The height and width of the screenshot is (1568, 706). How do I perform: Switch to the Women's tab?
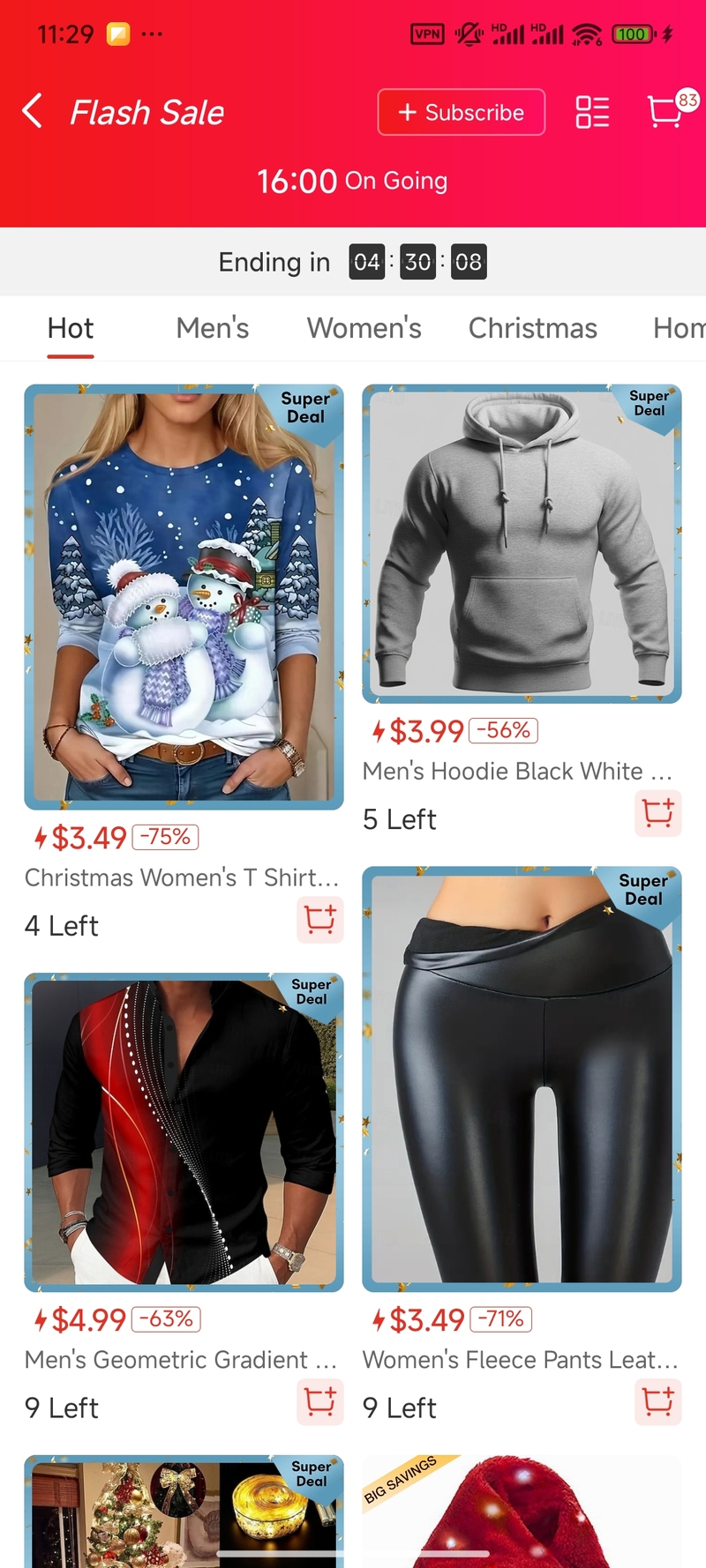(364, 328)
